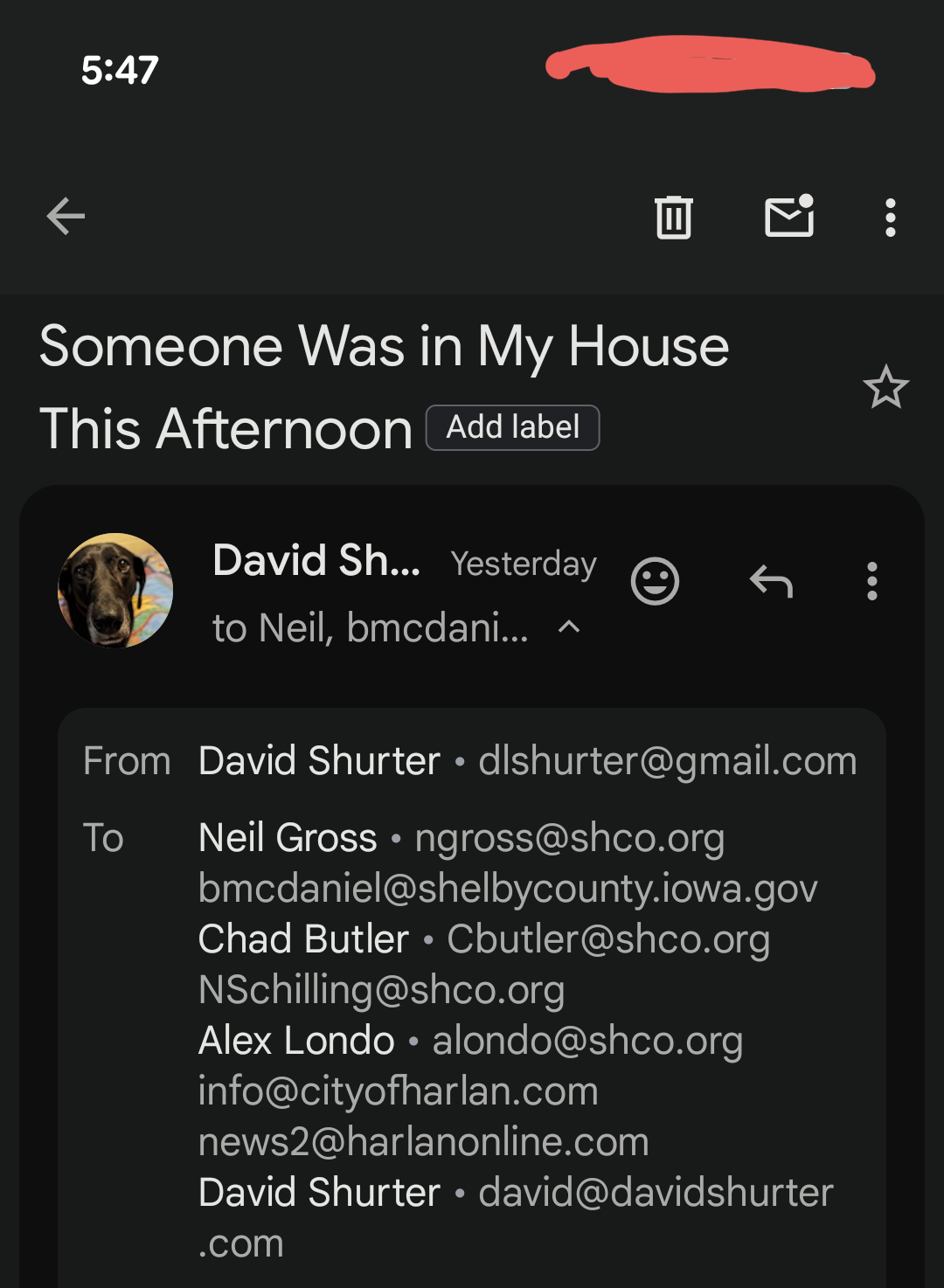The width and height of the screenshot is (944, 1288).
Task: Tap the Add label chip
Action: (x=512, y=427)
